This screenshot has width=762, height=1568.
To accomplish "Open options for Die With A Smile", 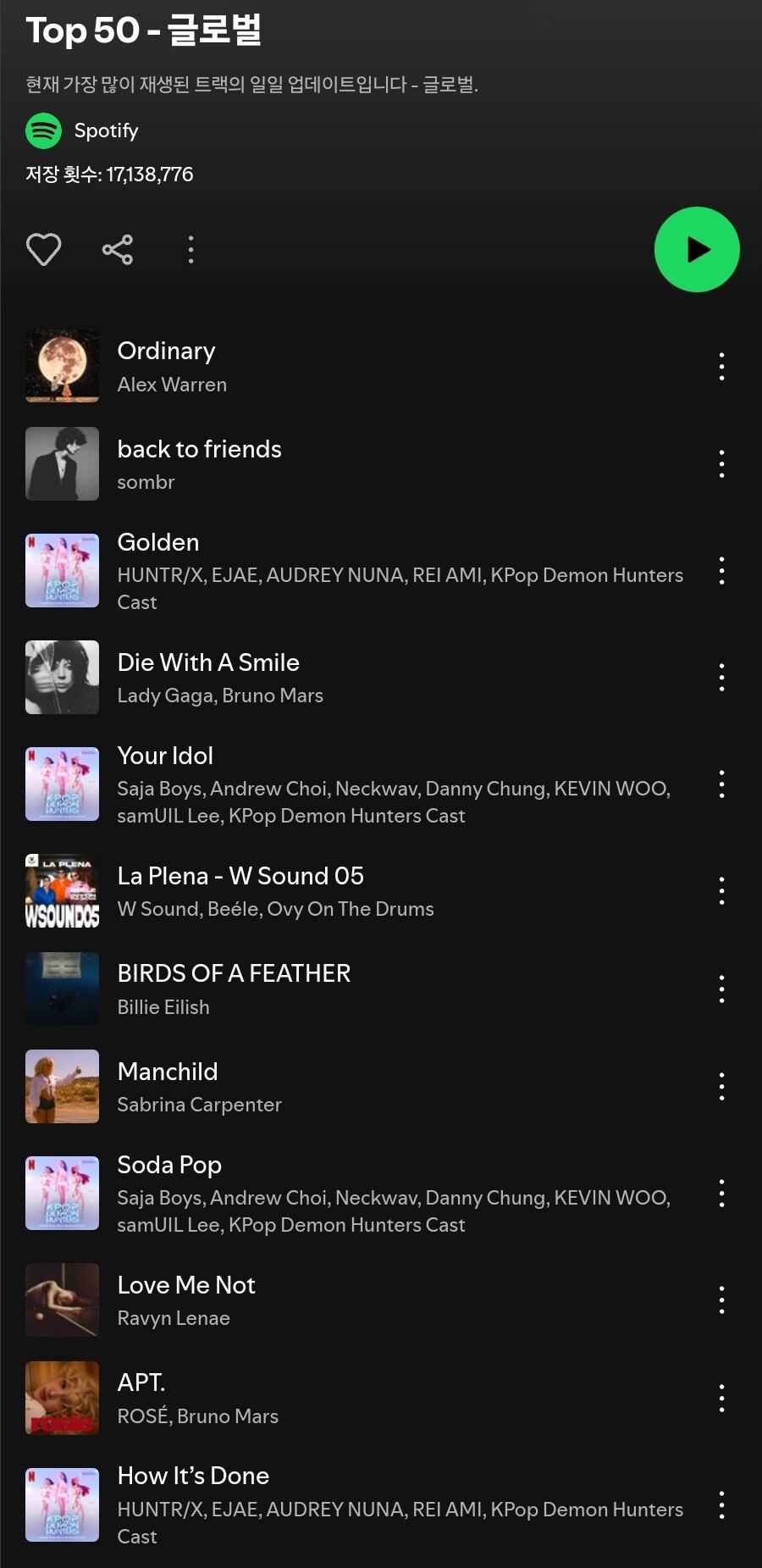I will pos(721,678).
